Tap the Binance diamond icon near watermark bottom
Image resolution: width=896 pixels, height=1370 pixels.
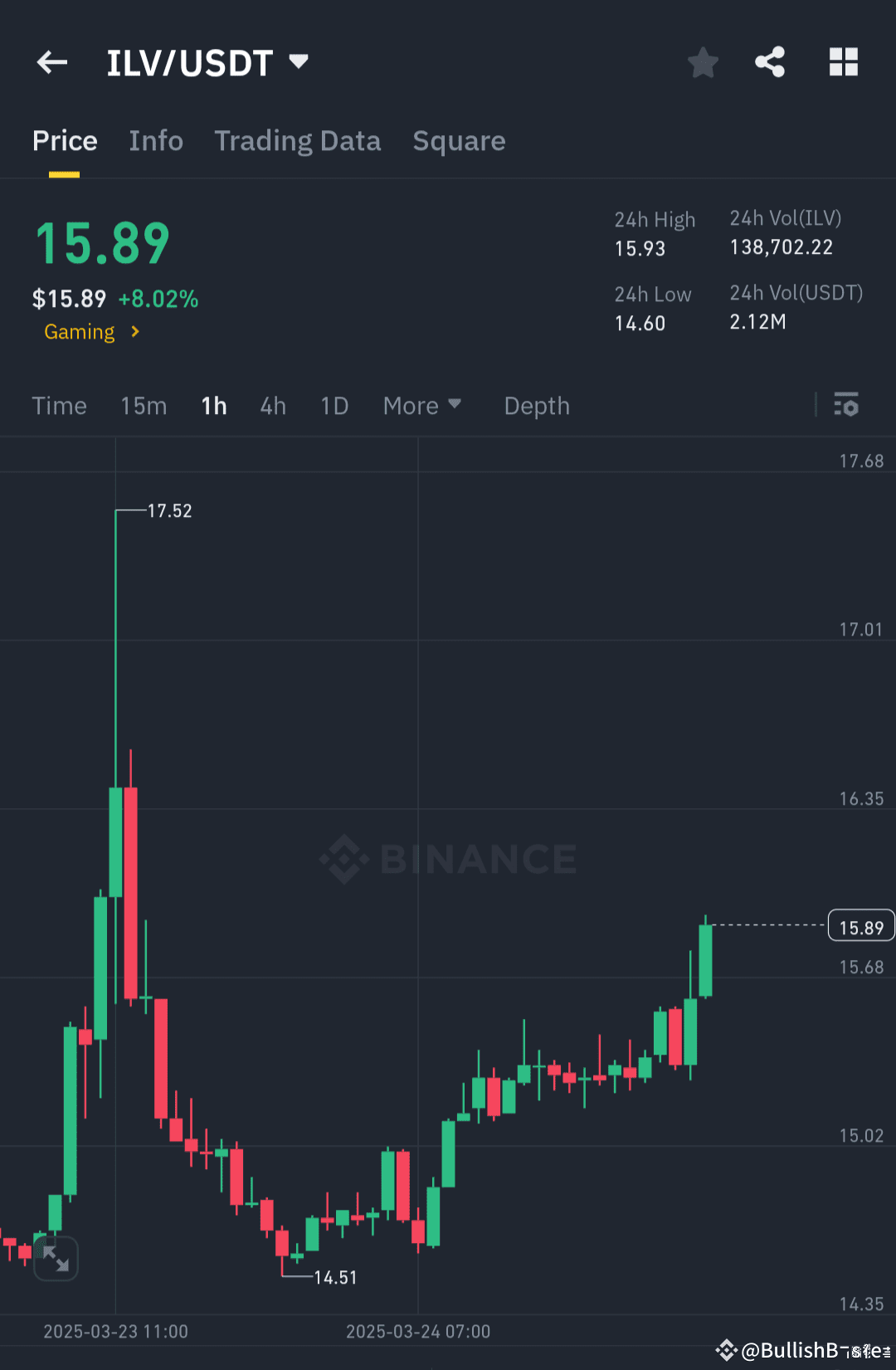(726, 1349)
